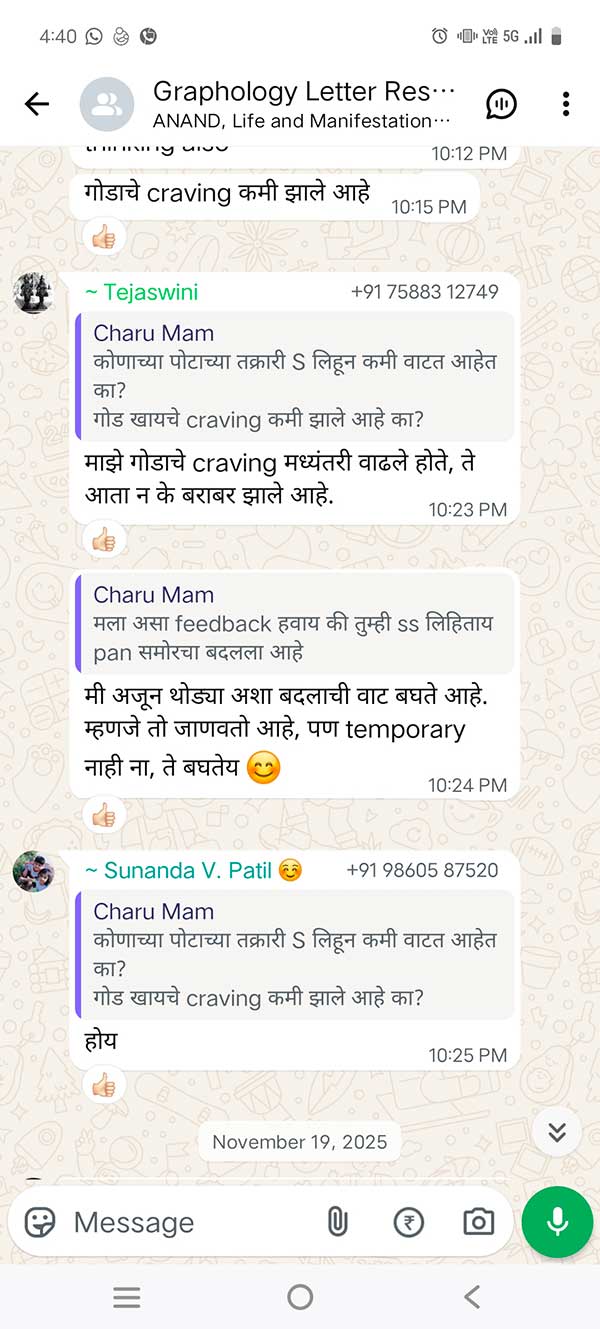
Task: Open system recent apps
Action: tap(127, 1298)
